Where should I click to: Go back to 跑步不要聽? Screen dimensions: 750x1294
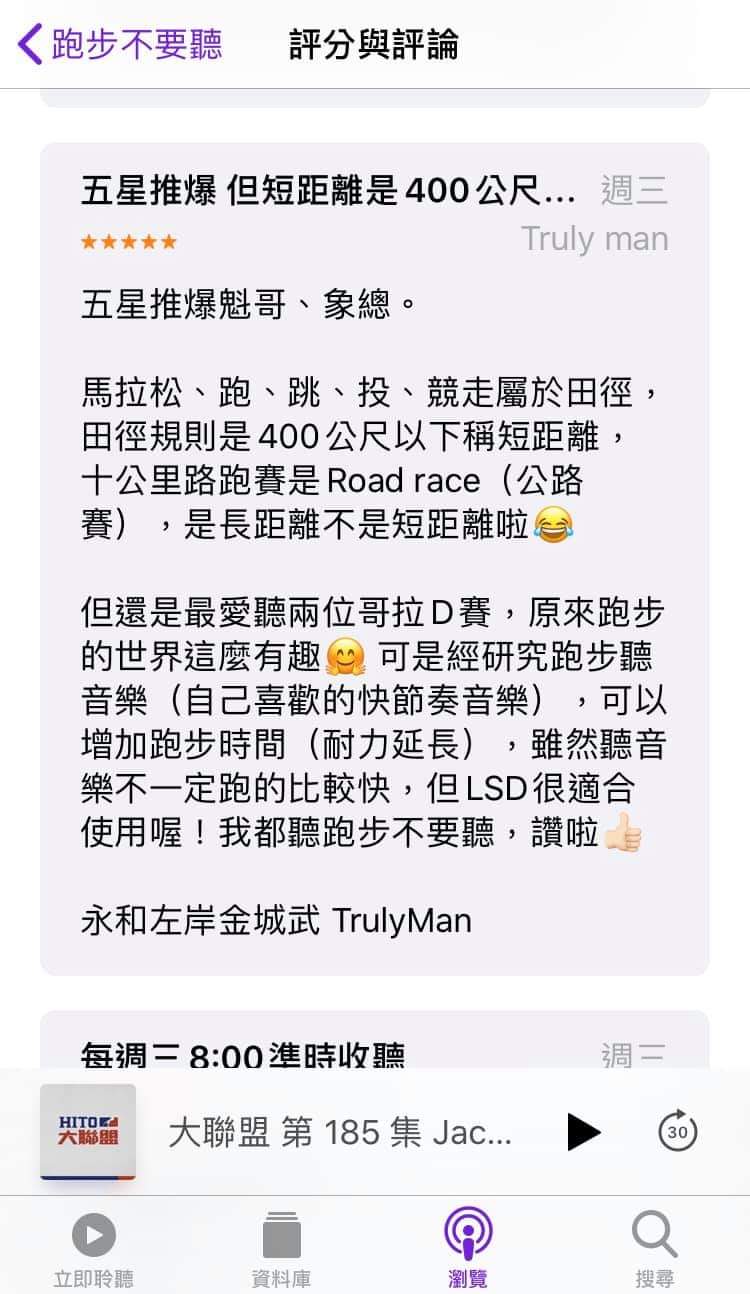tap(120, 45)
